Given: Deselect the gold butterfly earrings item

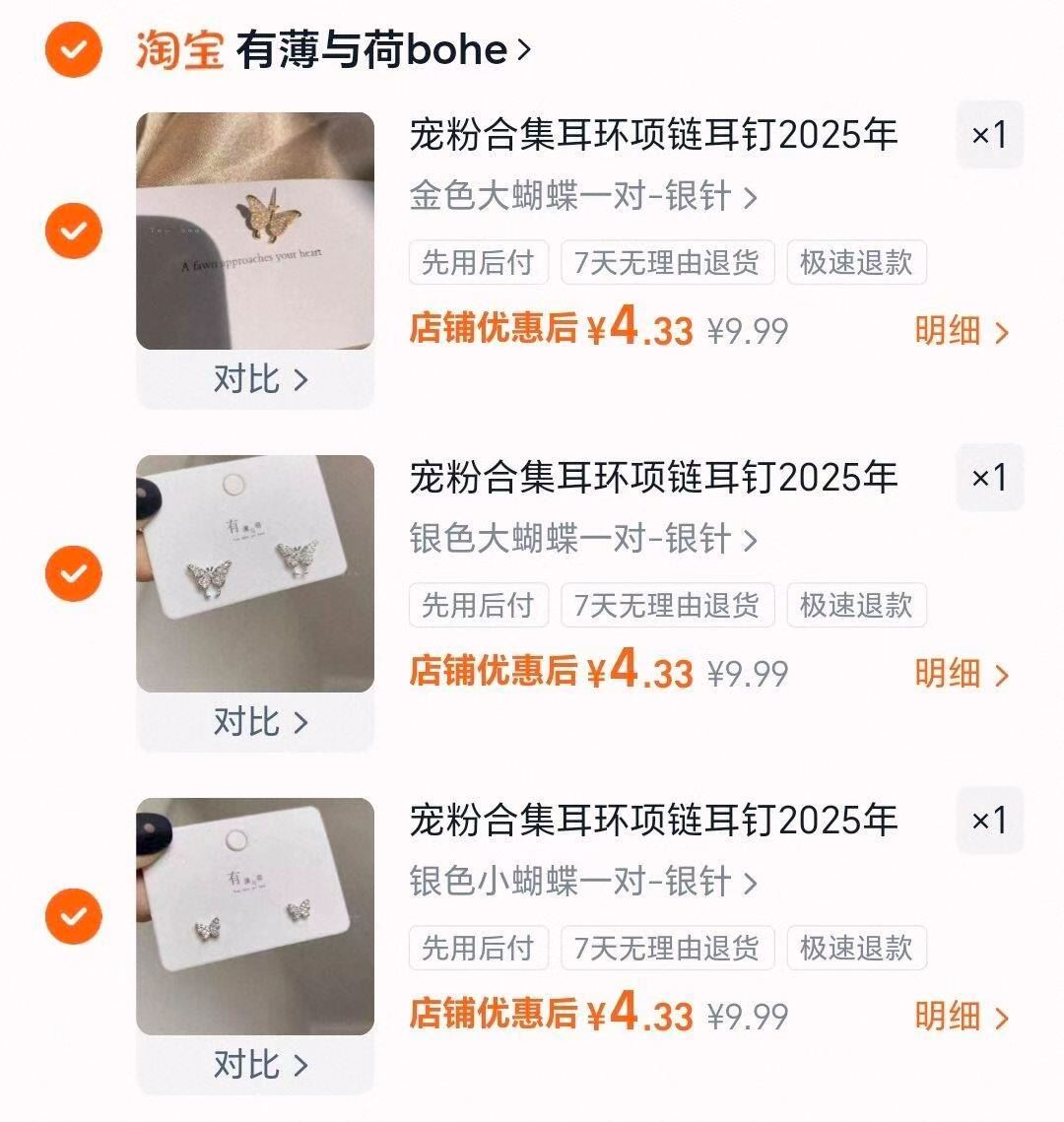Looking at the screenshot, I should click(72, 232).
